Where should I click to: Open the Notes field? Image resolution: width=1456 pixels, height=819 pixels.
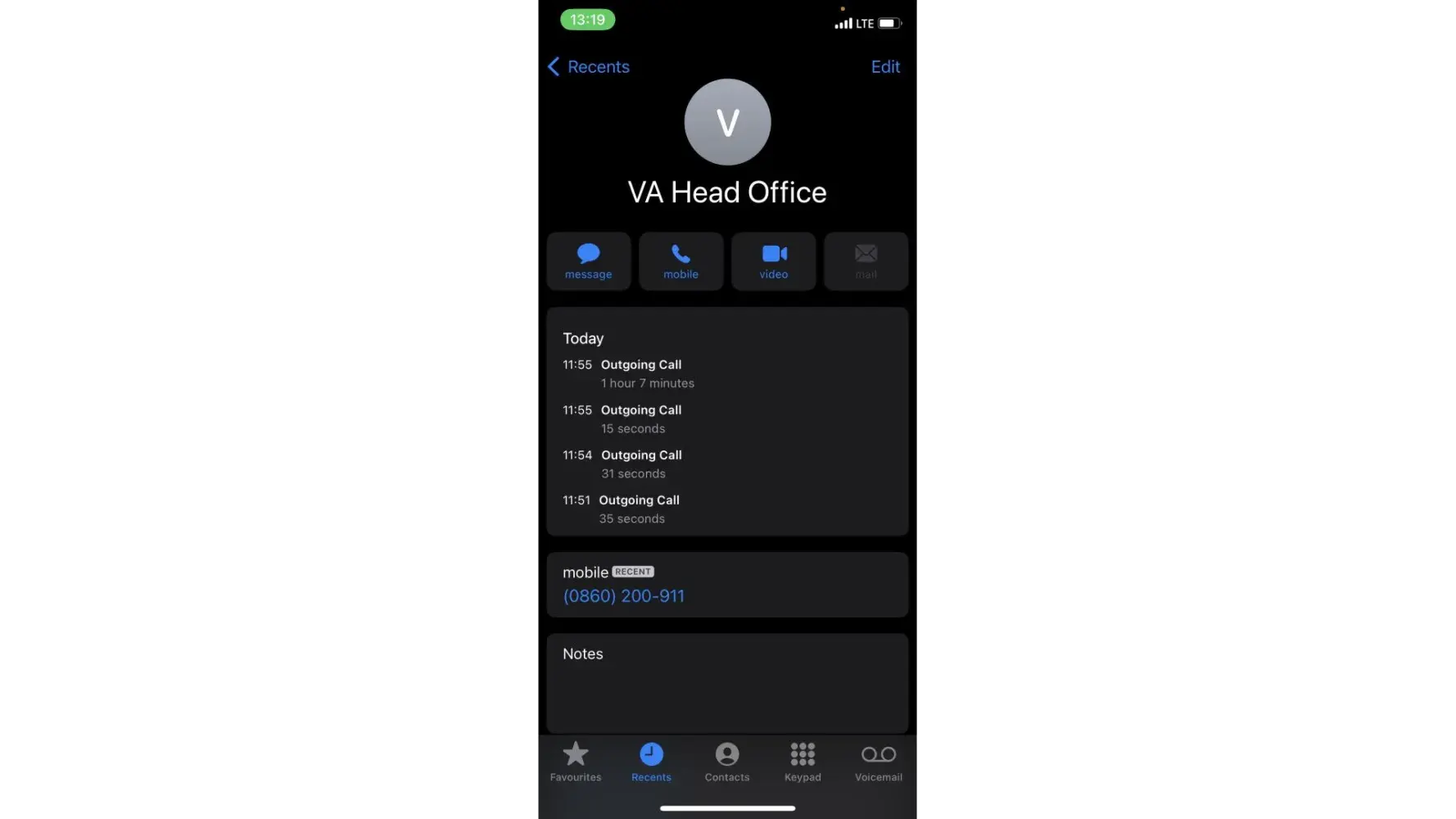click(726, 682)
